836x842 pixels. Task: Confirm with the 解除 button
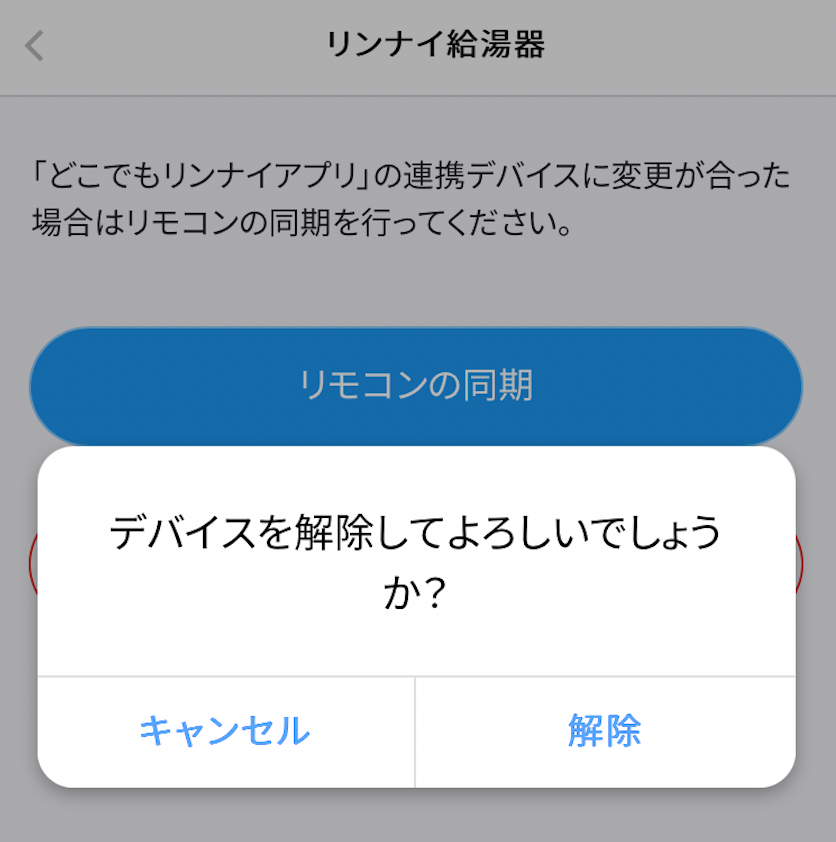604,731
